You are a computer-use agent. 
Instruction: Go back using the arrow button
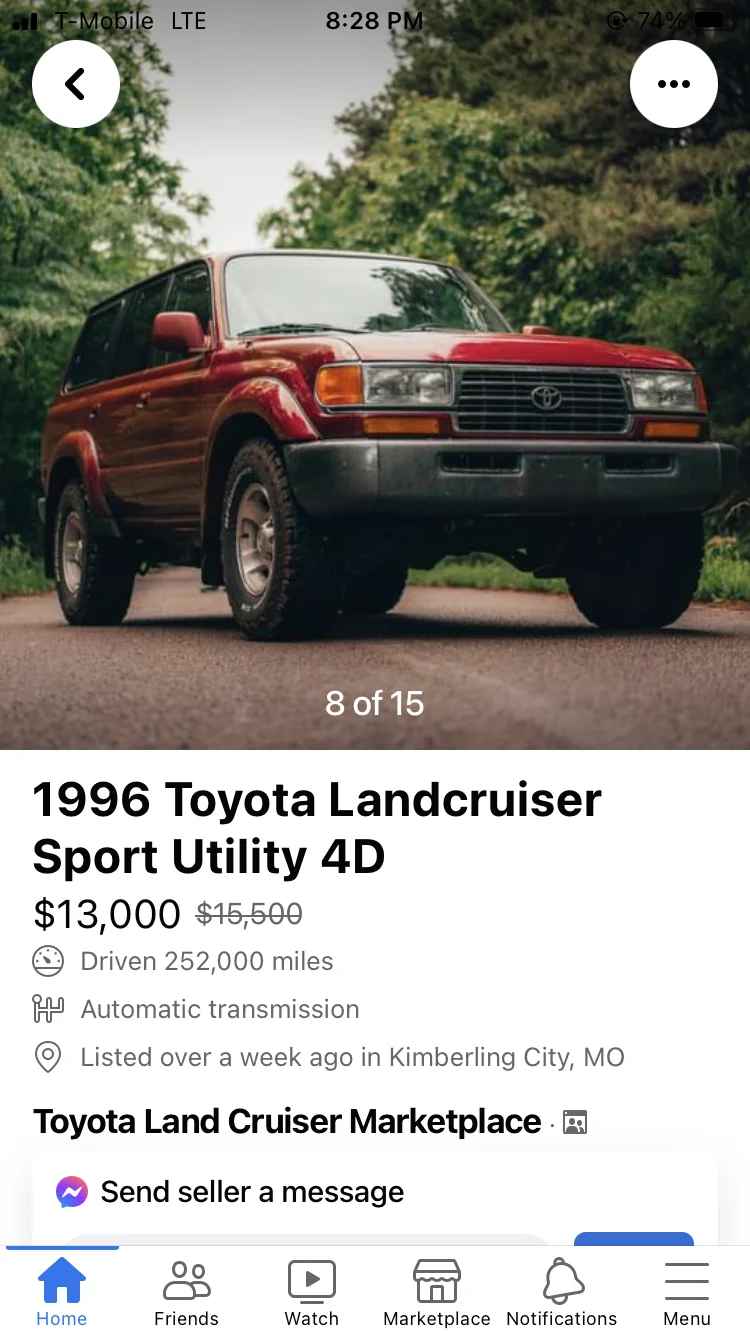pos(76,84)
